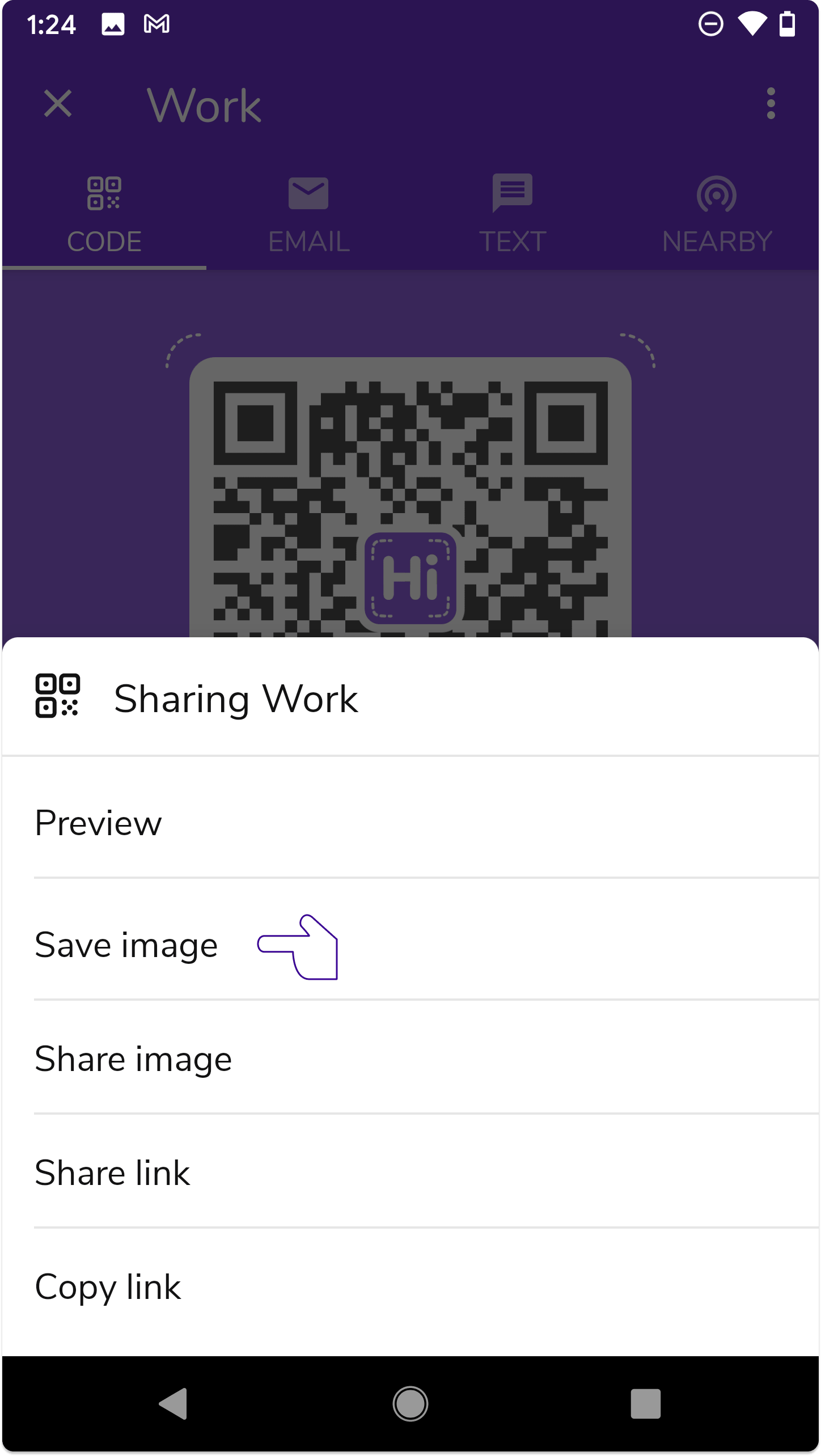
Task: Switch to the EMAIL tab
Action: [308, 215]
